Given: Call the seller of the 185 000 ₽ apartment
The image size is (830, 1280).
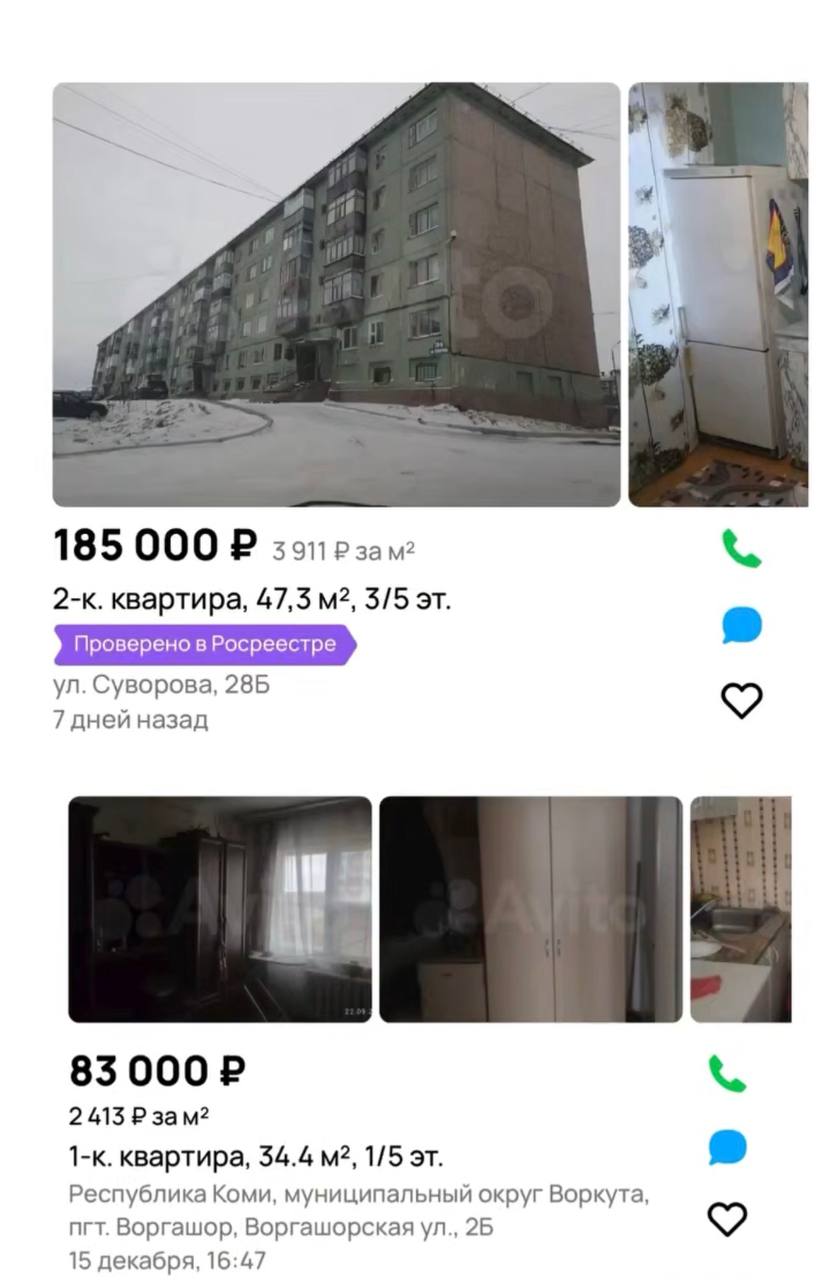Looking at the screenshot, I should pos(742,548).
